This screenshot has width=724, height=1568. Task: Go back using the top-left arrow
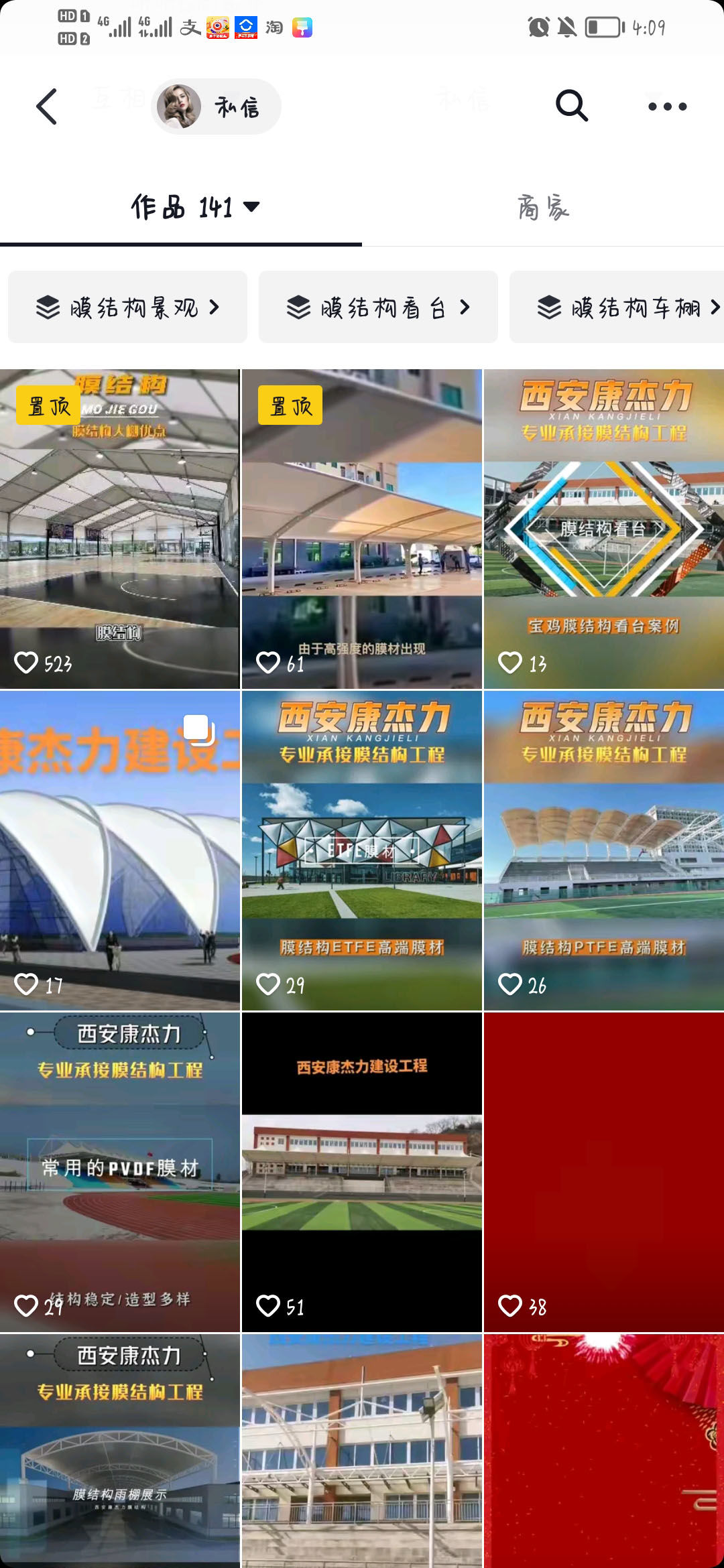46,107
